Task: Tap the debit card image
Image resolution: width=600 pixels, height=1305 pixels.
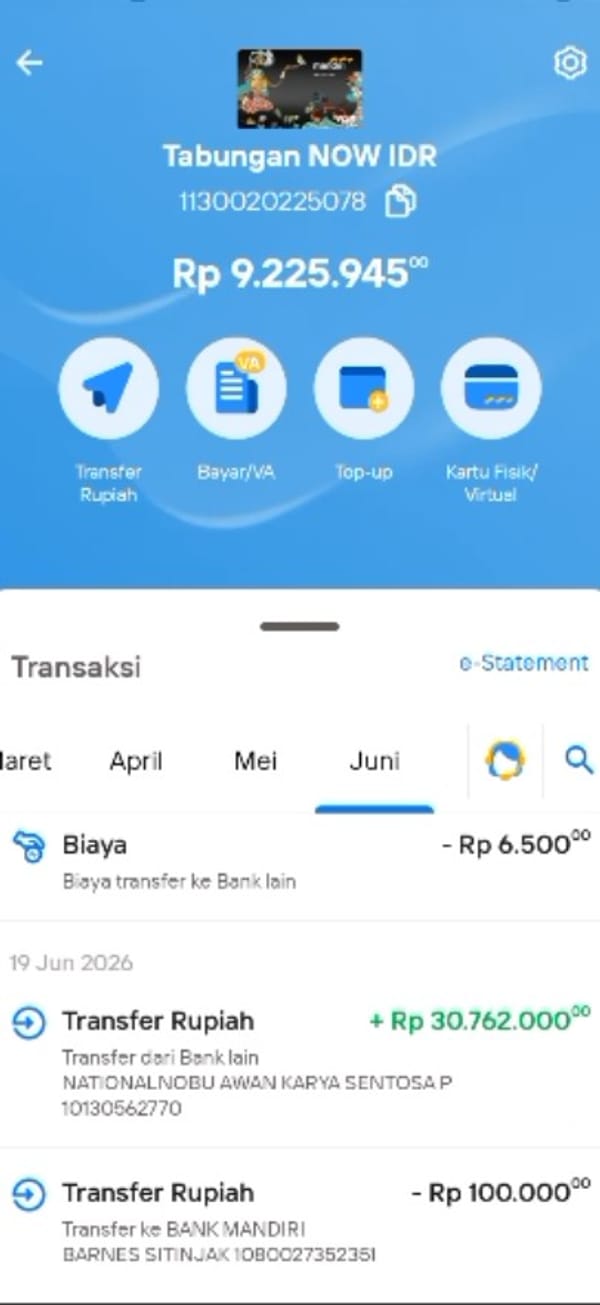Action: click(x=300, y=89)
